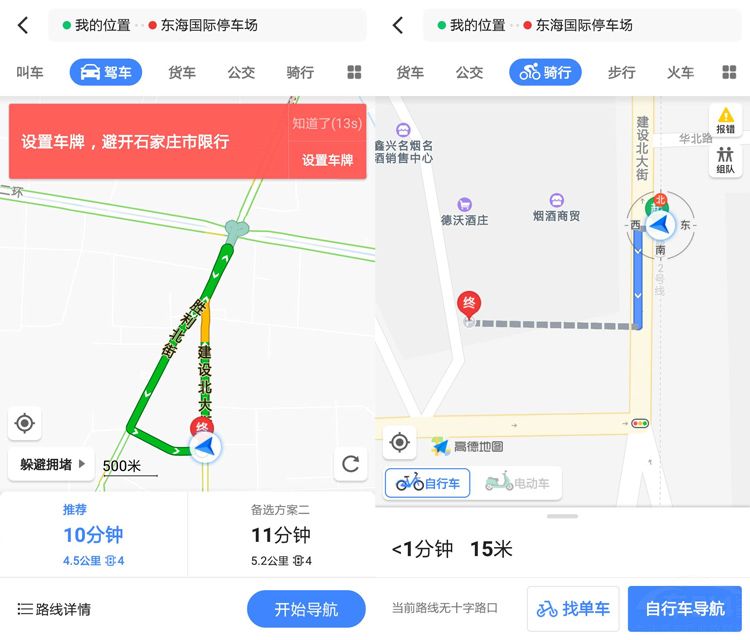
Task: Switch to the 电动车 e-bike mode
Action: [517, 483]
